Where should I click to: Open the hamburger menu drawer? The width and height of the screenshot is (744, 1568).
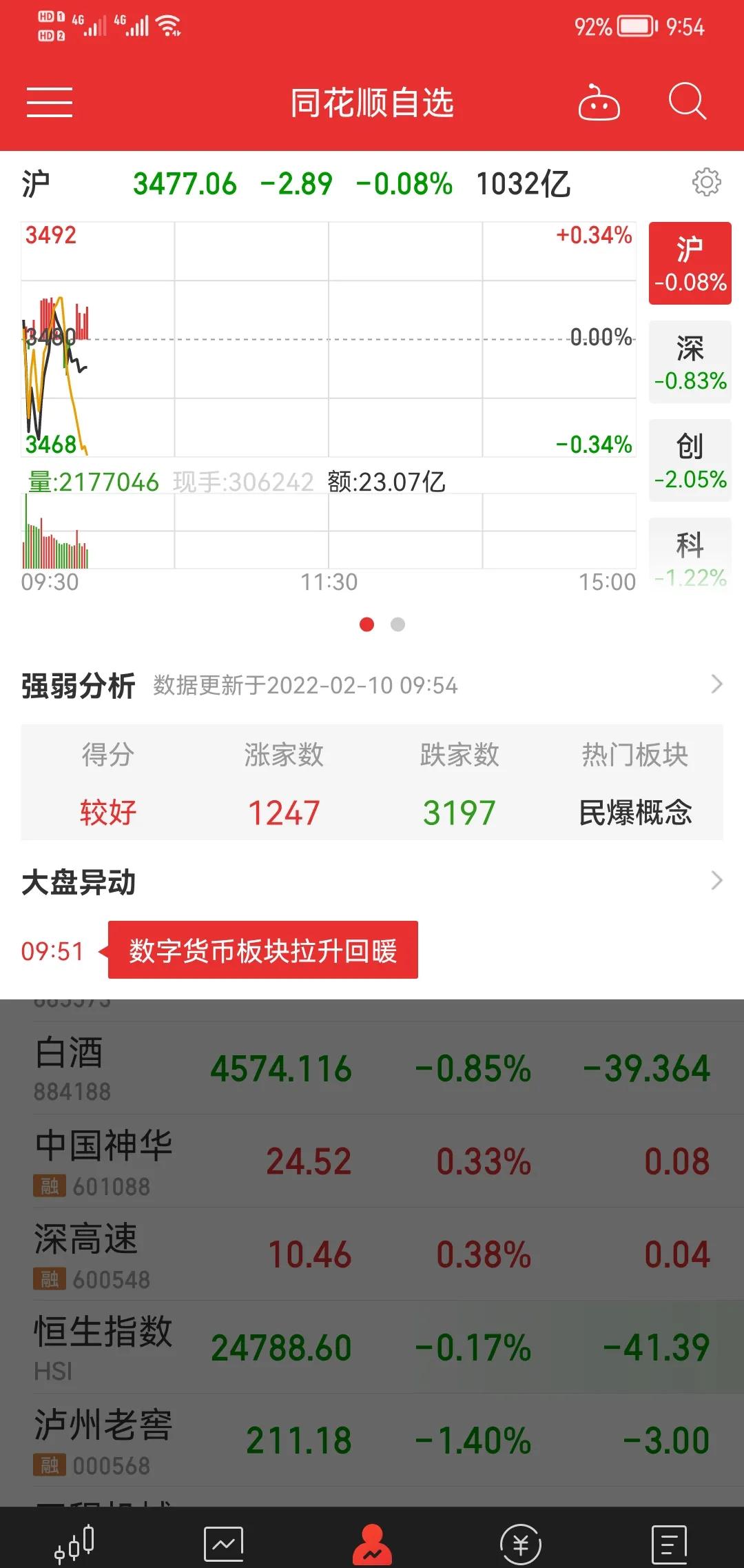point(50,103)
